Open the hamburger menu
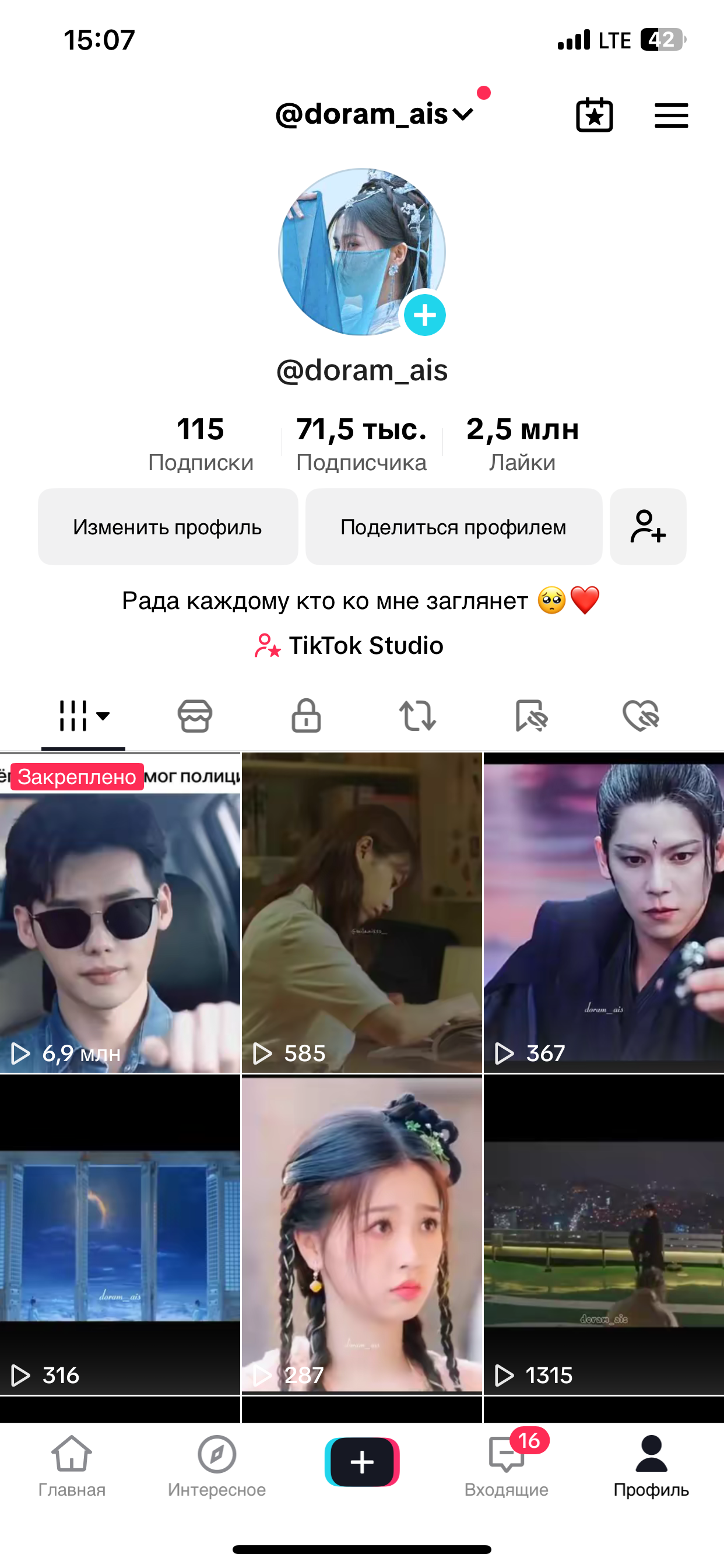Viewport: 724px width, 1568px height. point(671,115)
